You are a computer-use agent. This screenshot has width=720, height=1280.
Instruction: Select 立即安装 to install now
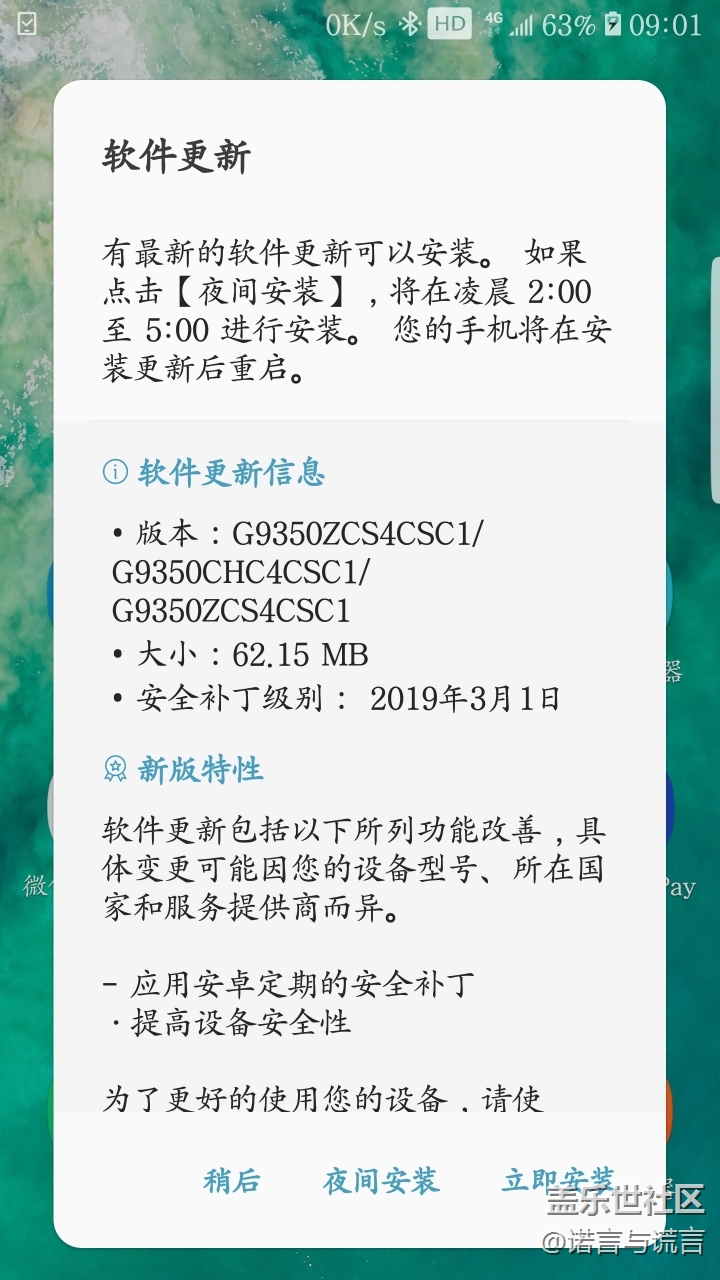click(558, 1180)
